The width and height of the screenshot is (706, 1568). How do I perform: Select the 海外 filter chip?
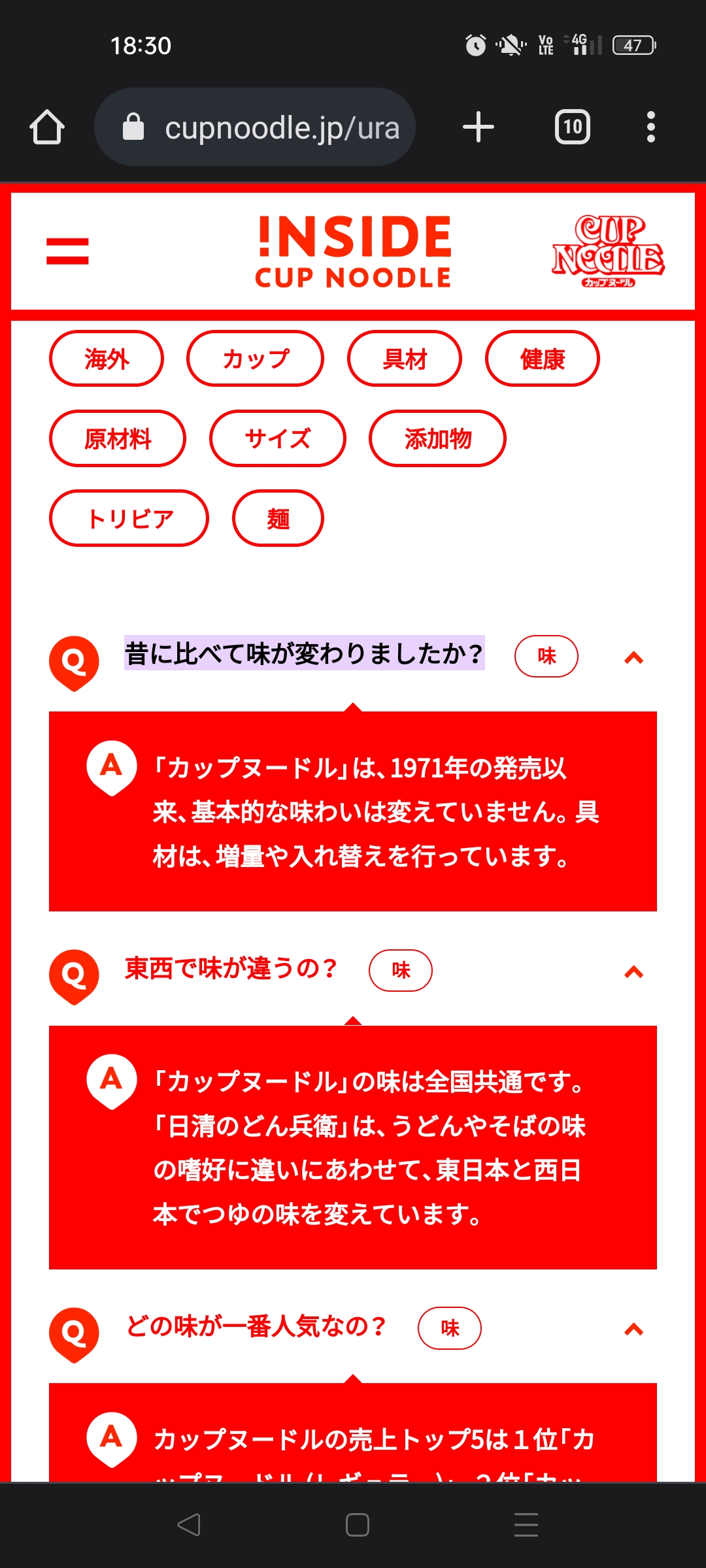click(x=107, y=359)
